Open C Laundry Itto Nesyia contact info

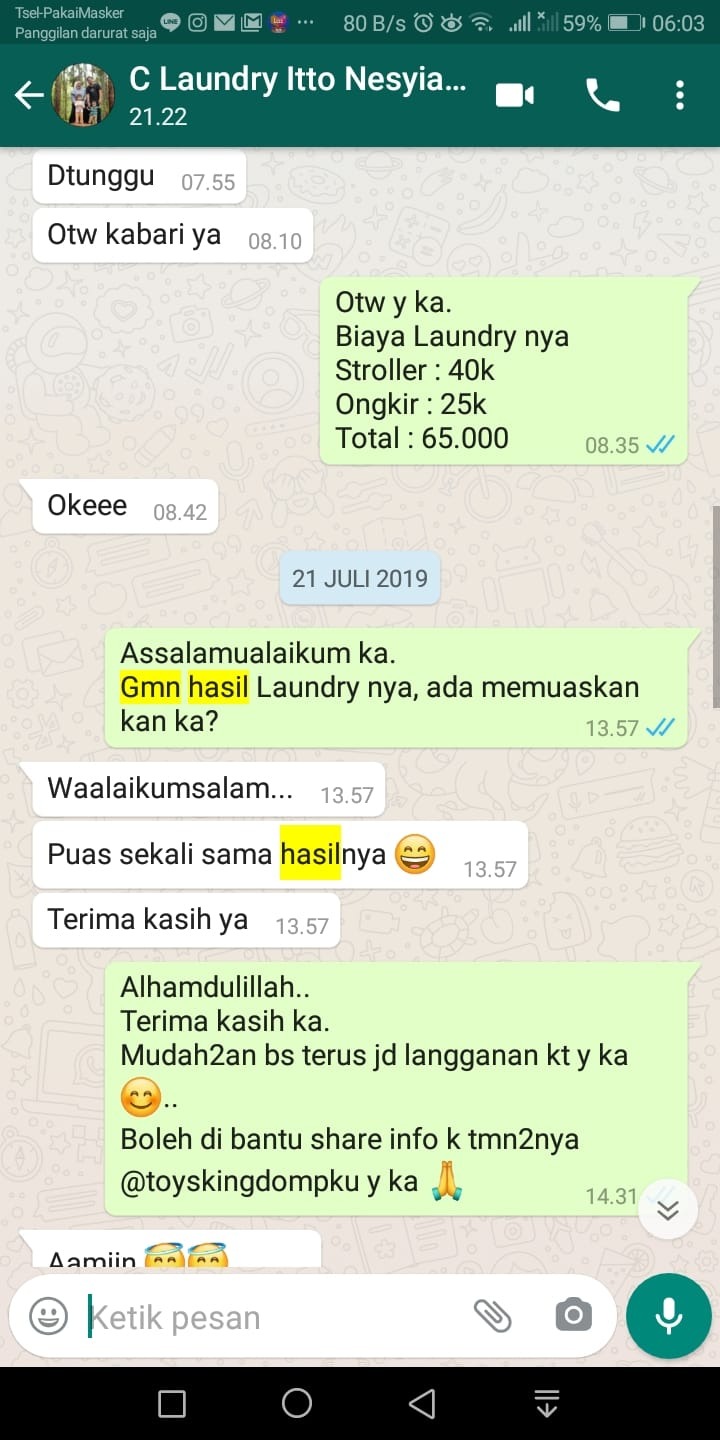[297, 95]
